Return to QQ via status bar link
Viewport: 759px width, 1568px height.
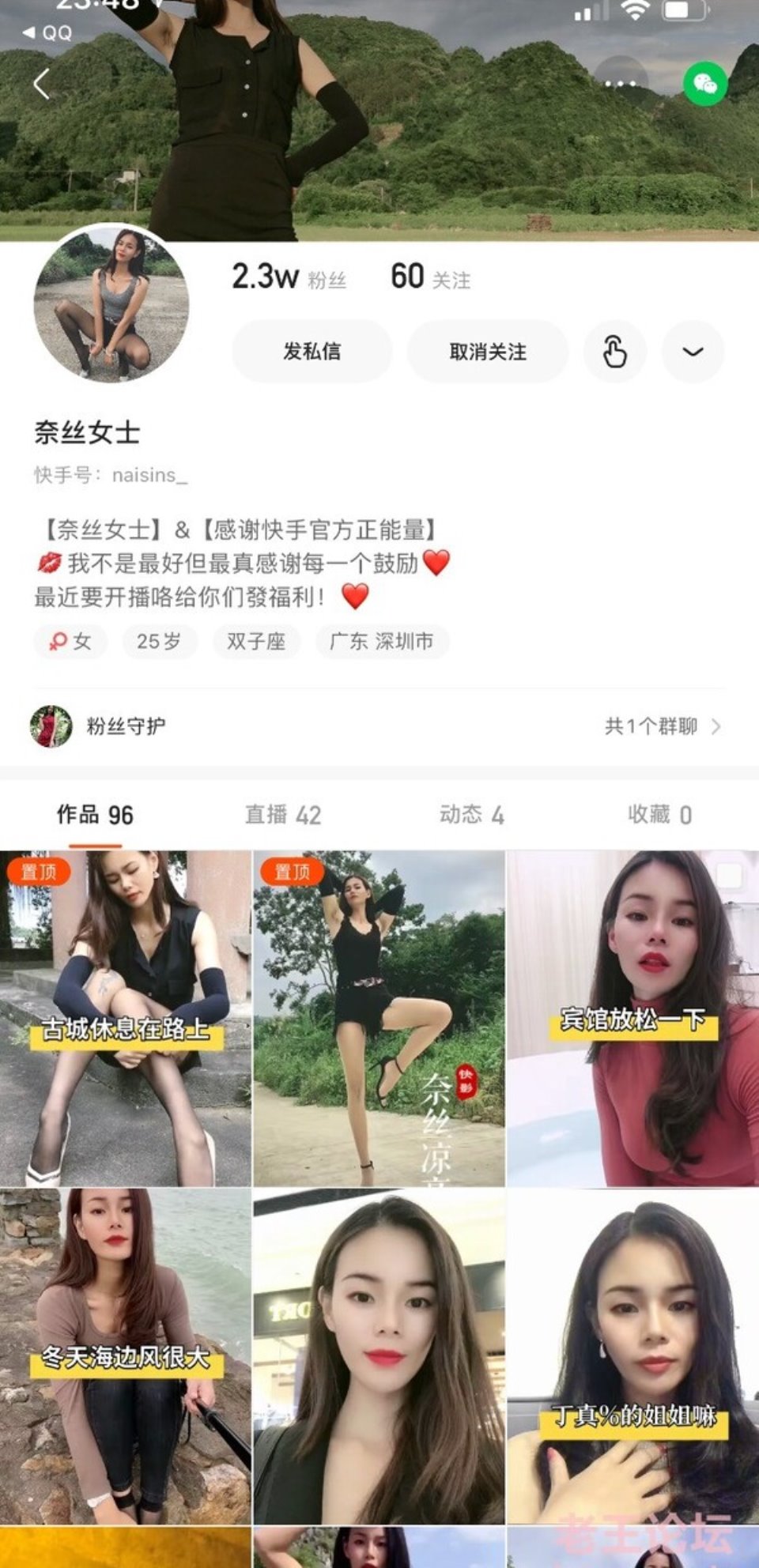[47, 33]
